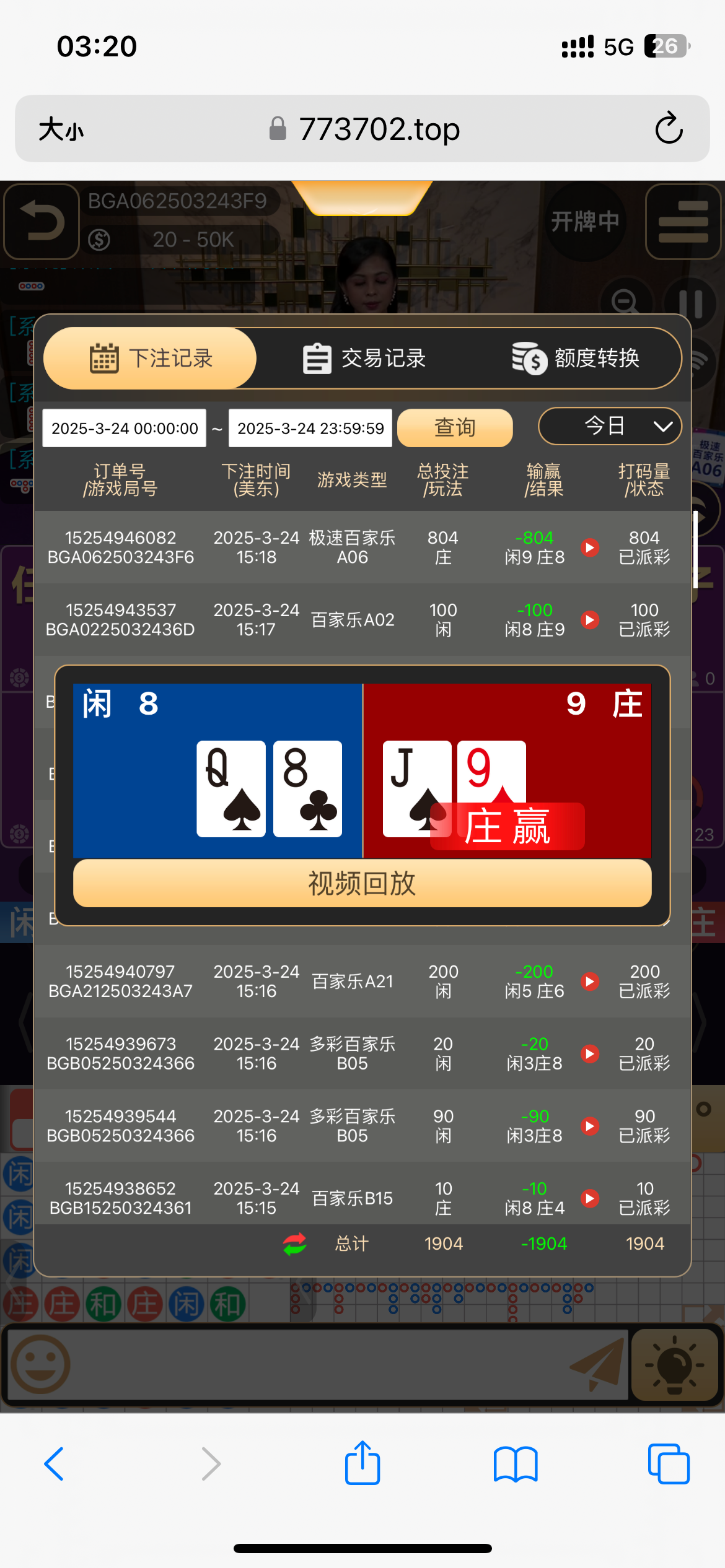Reload the page in the address bar
The image size is (725, 1568).
[669, 128]
